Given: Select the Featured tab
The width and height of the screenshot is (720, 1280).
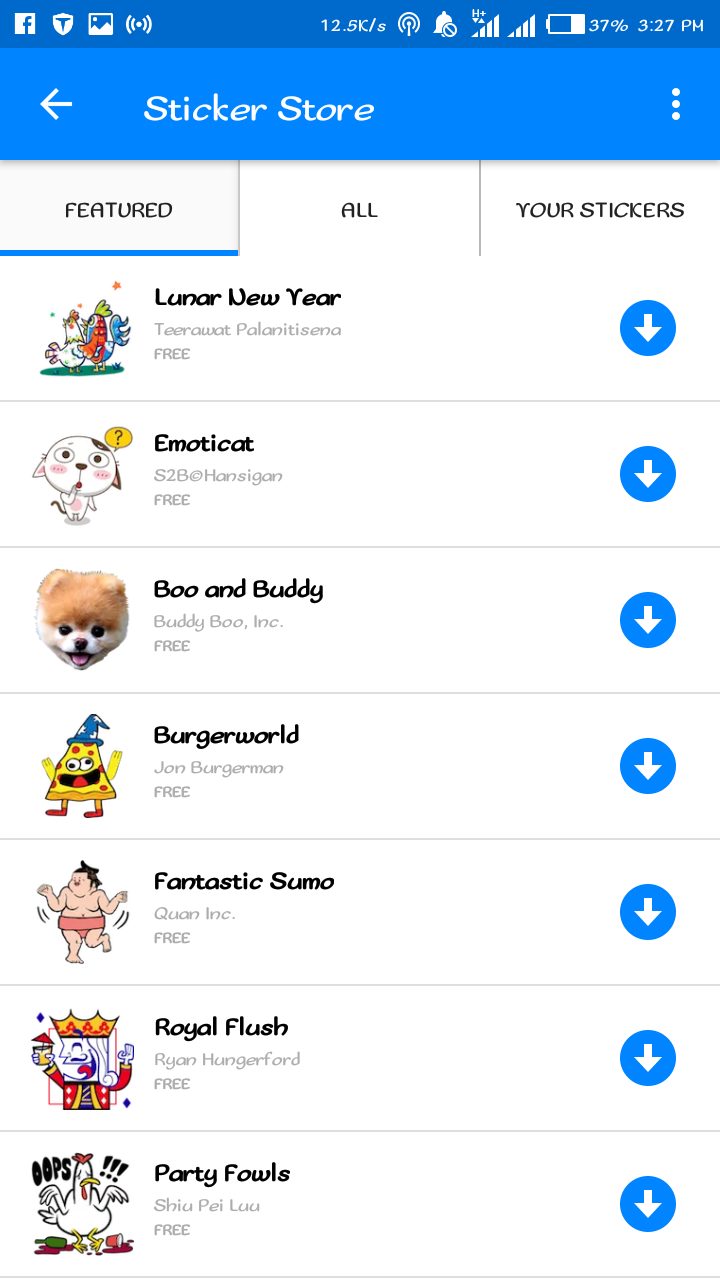Looking at the screenshot, I should [x=119, y=210].
